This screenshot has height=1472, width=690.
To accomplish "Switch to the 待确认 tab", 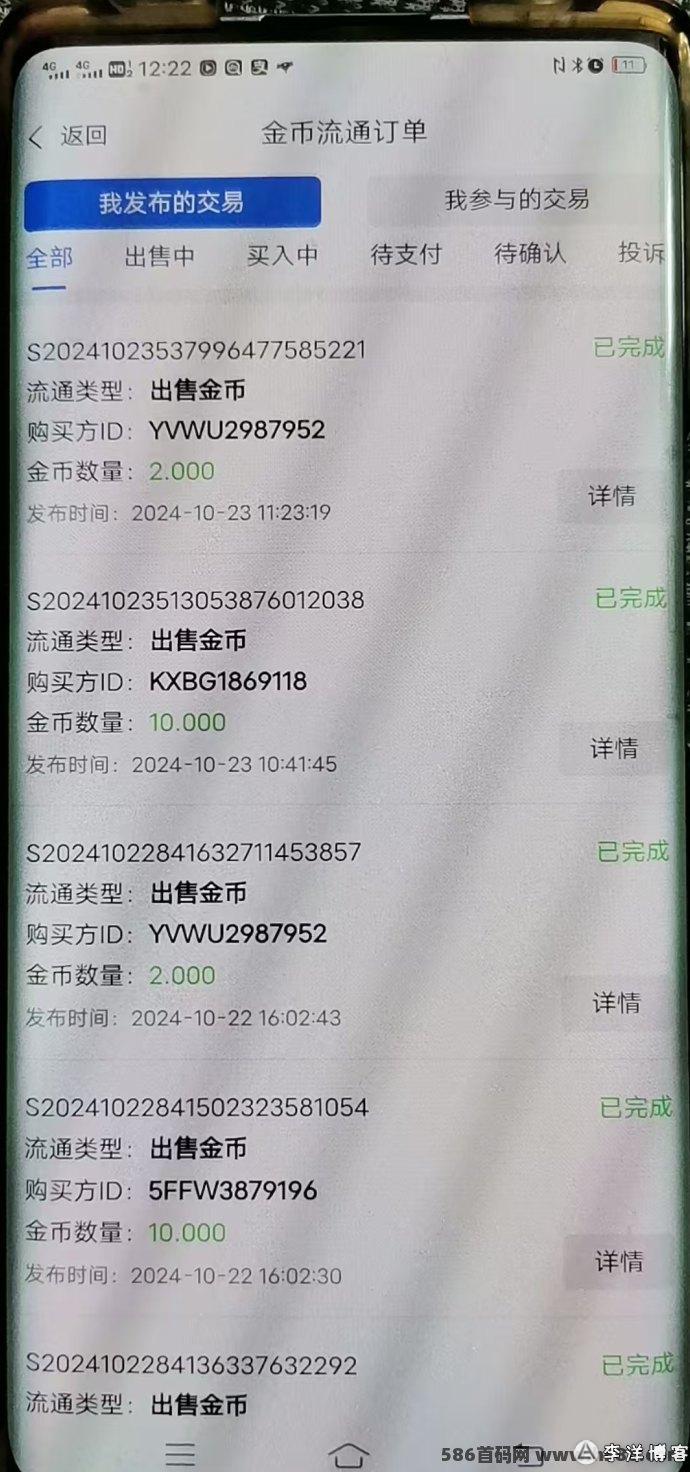I will coord(530,253).
